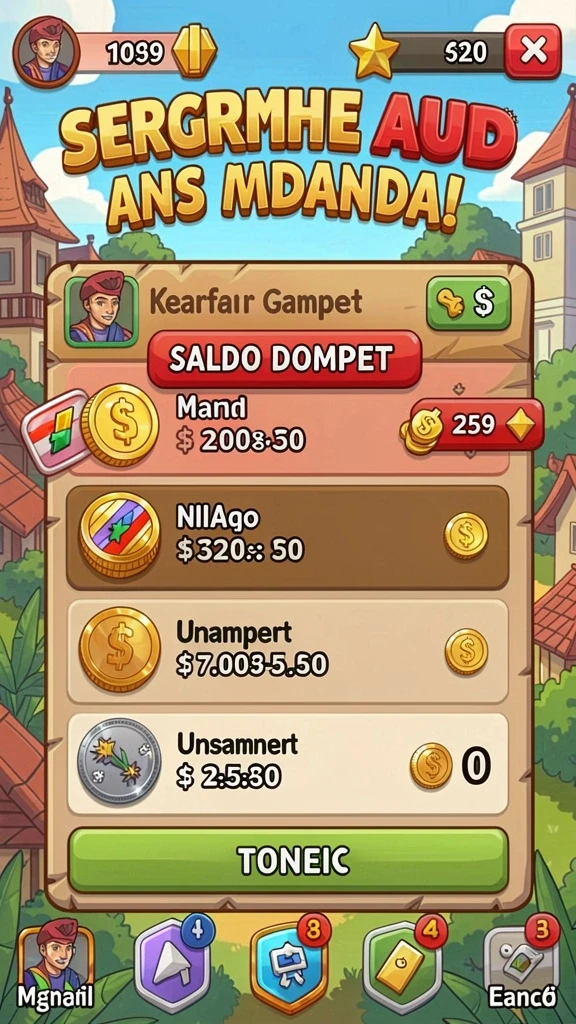This screenshot has width=576, height=1024.
Task: Open the blue easel shield tab
Action: click(288, 965)
